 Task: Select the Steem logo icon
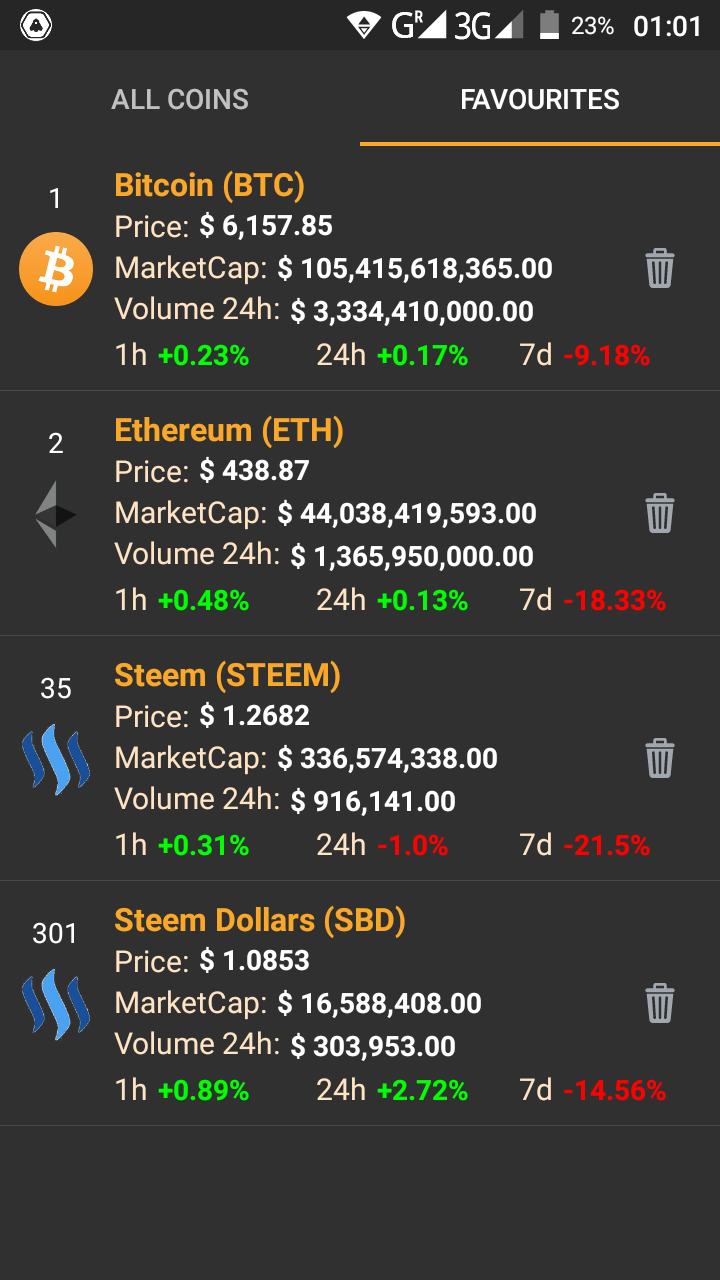click(x=55, y=758)
